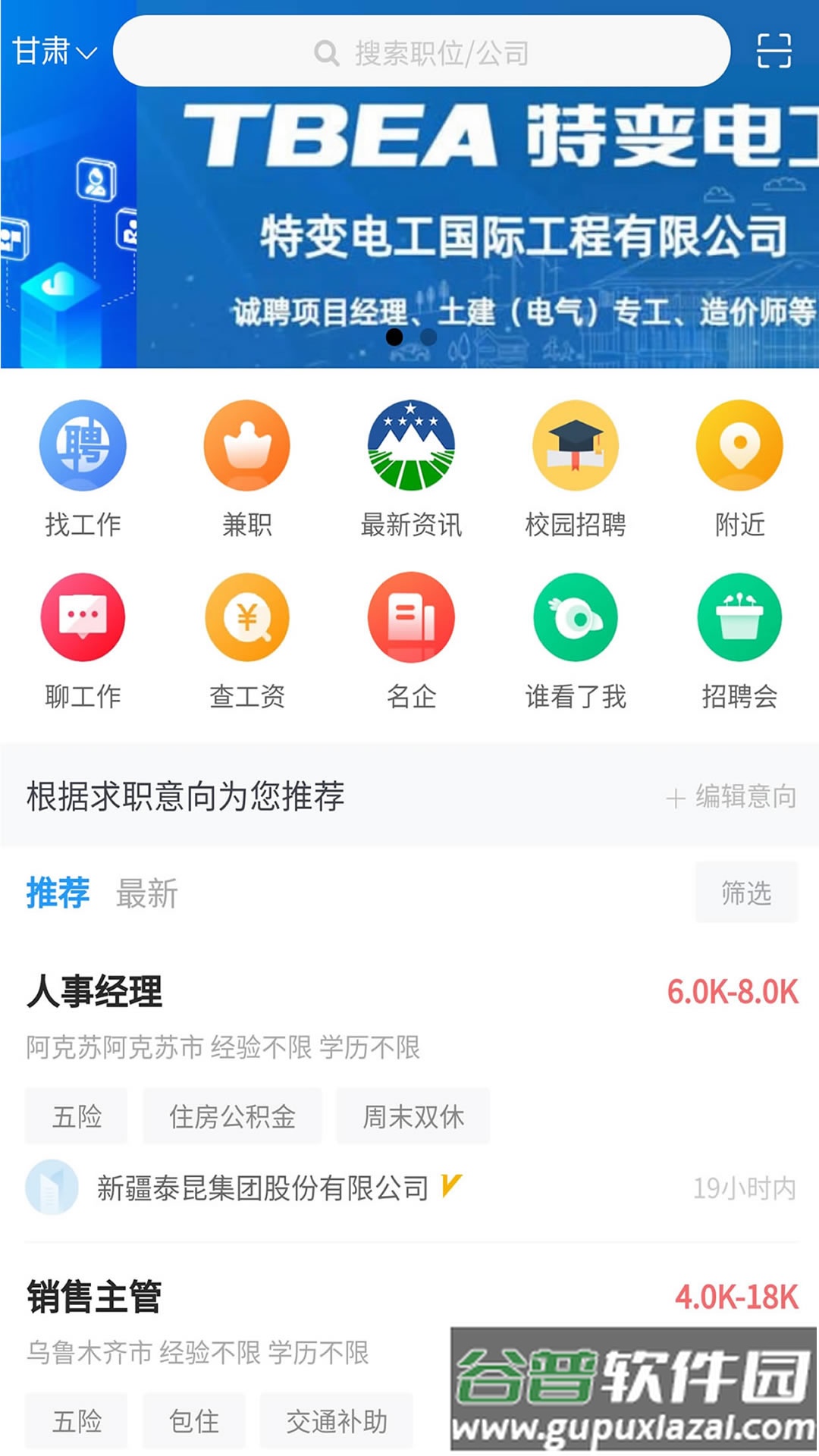Open the 附近 nearby jobs icon
819x1456 pixels.
click(x=738, y=466)
